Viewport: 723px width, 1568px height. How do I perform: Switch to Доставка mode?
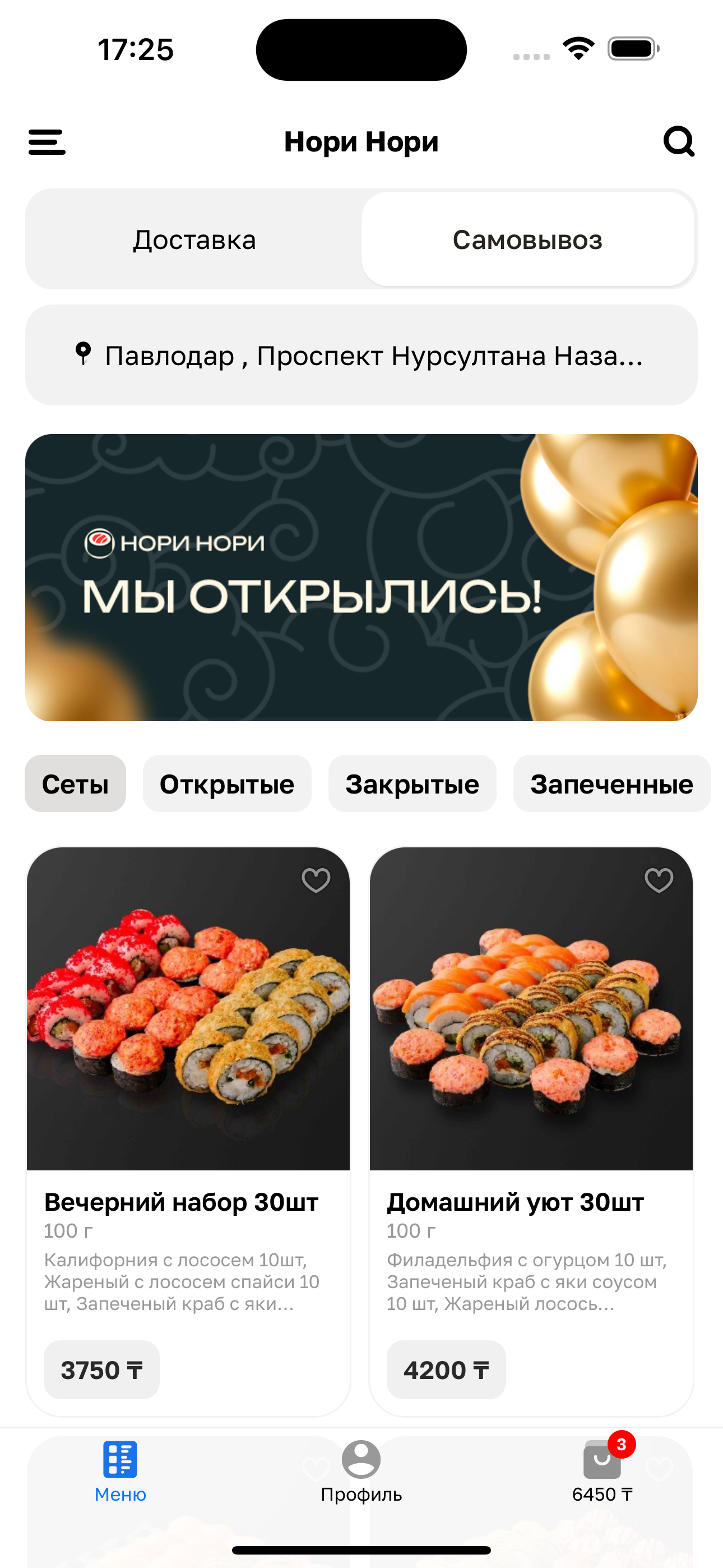[x=194, y=239]
